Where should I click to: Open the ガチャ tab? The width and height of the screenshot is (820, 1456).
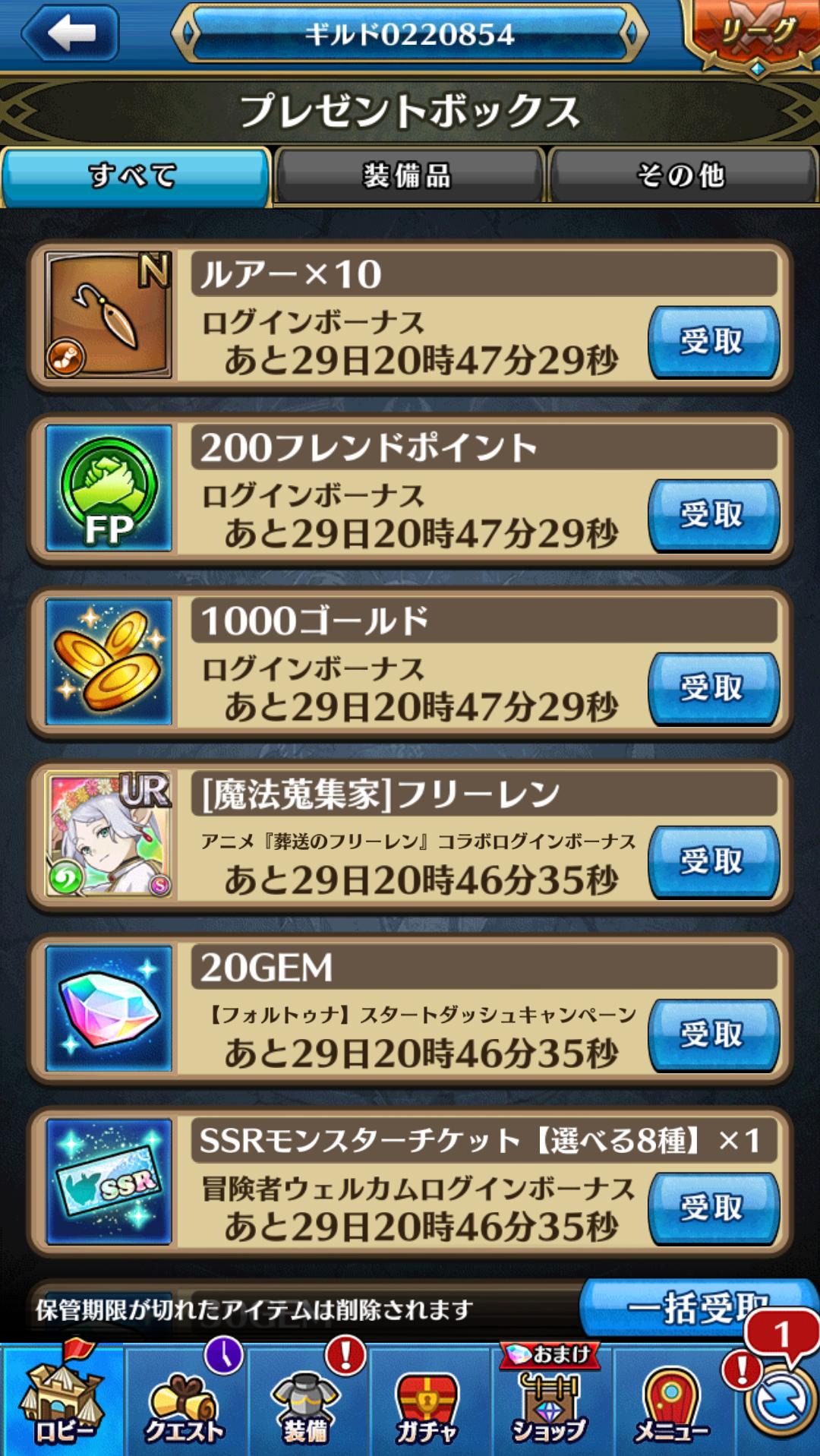pyautogui.click(x=427, y=1404)
